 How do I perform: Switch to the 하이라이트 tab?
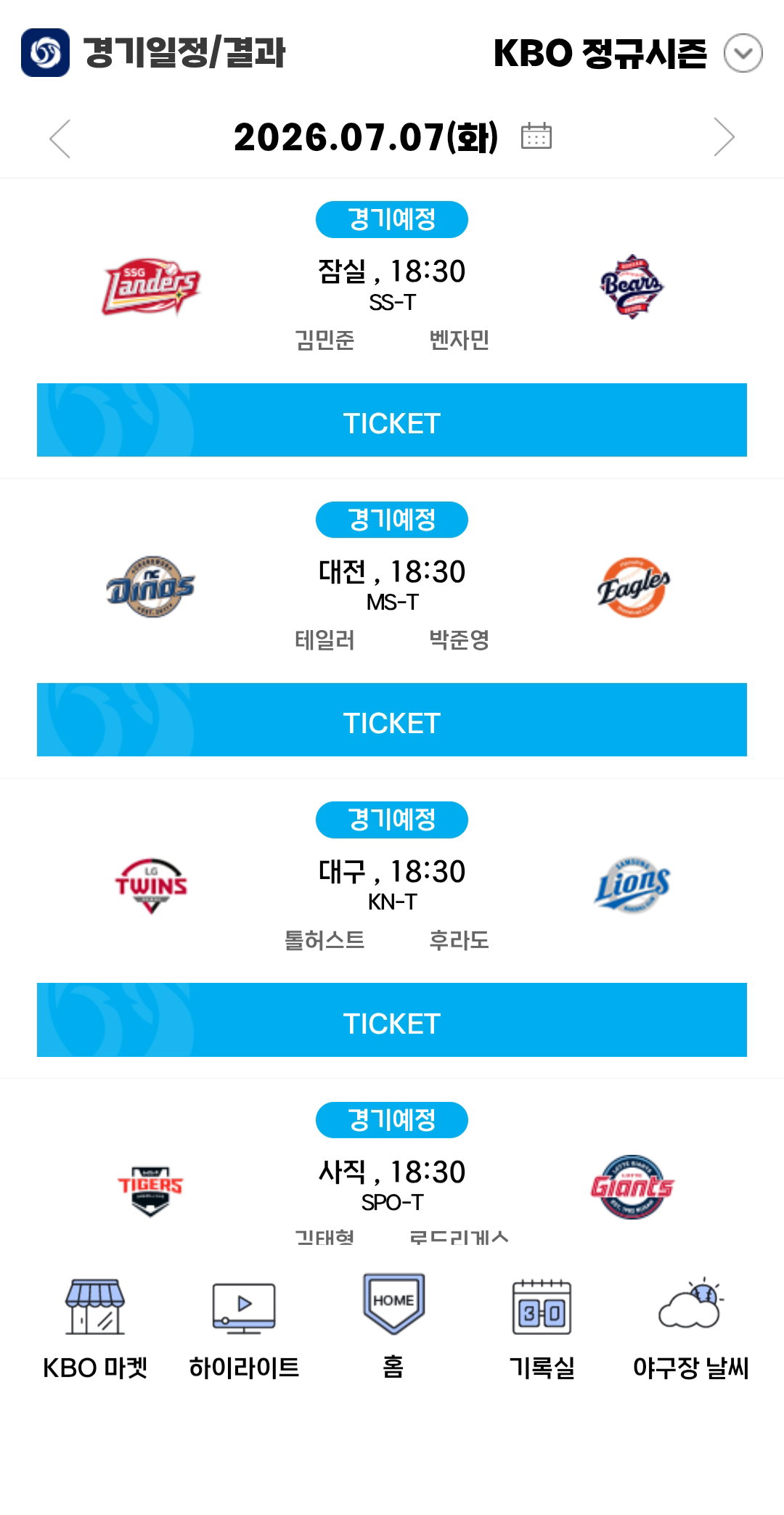pyautogui.click(x=244, y=1328)
